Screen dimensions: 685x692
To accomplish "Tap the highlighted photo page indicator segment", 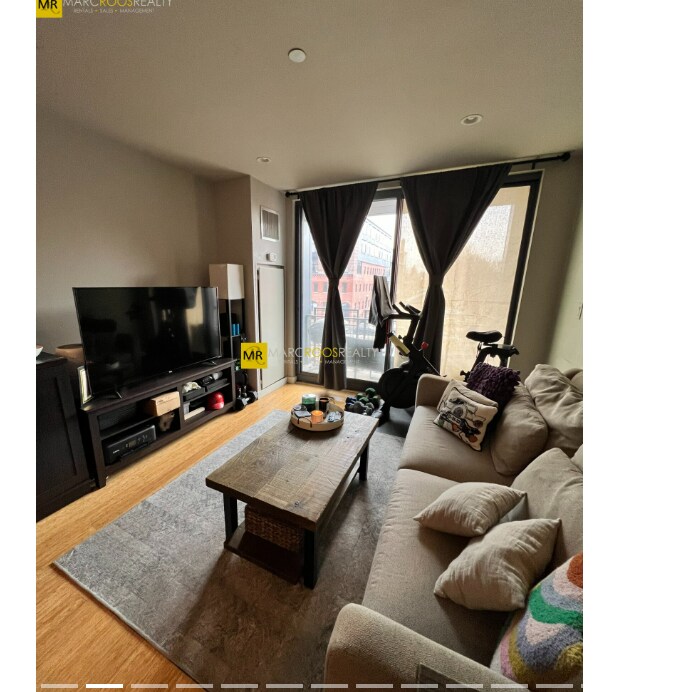I will (104, 686).
